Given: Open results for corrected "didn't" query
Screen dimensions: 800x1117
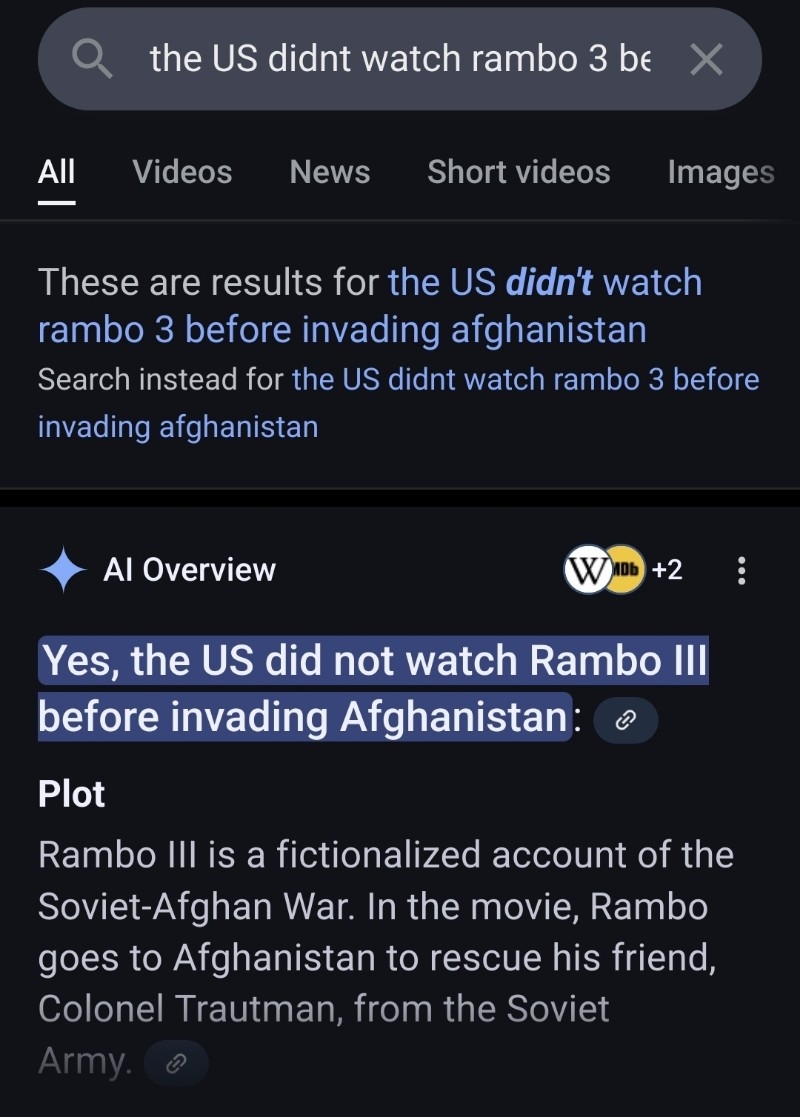Looking at the screenshot, I should tap(370, 306).
